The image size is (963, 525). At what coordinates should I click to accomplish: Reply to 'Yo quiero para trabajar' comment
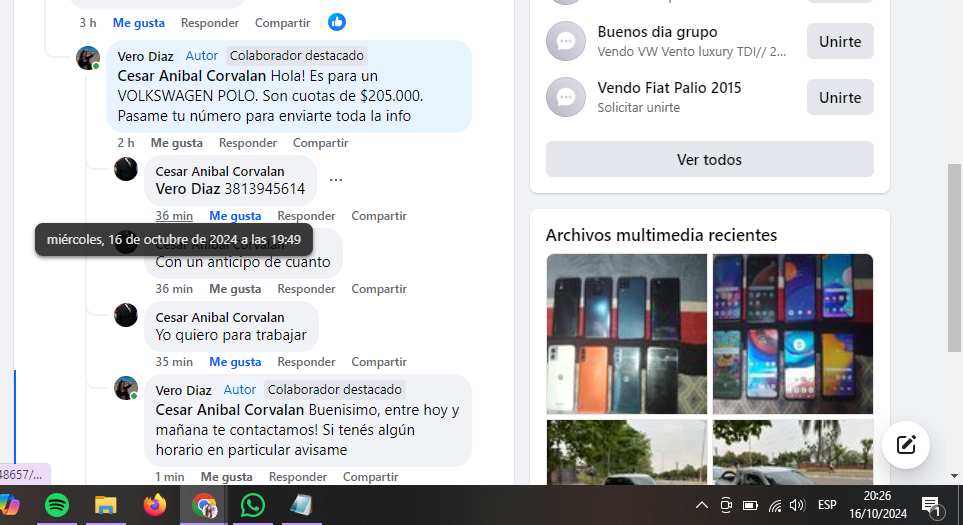pyautogui.click(x=306, y=362)
